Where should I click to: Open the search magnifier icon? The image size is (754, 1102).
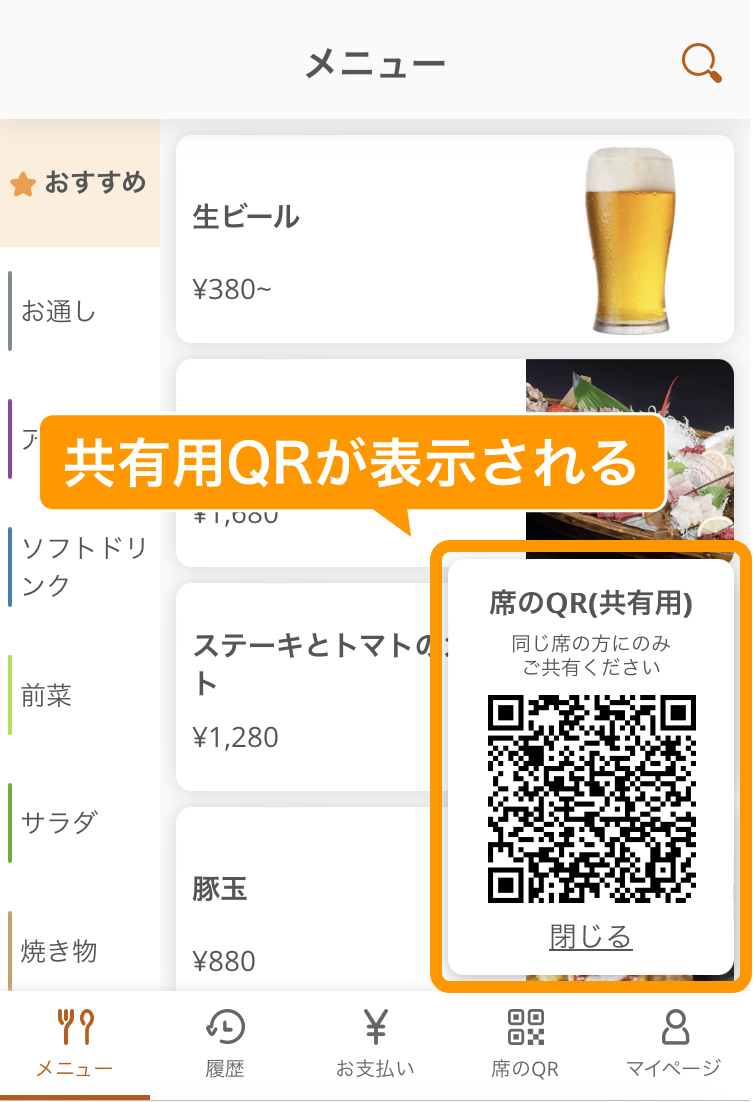[x=701, y=63]
